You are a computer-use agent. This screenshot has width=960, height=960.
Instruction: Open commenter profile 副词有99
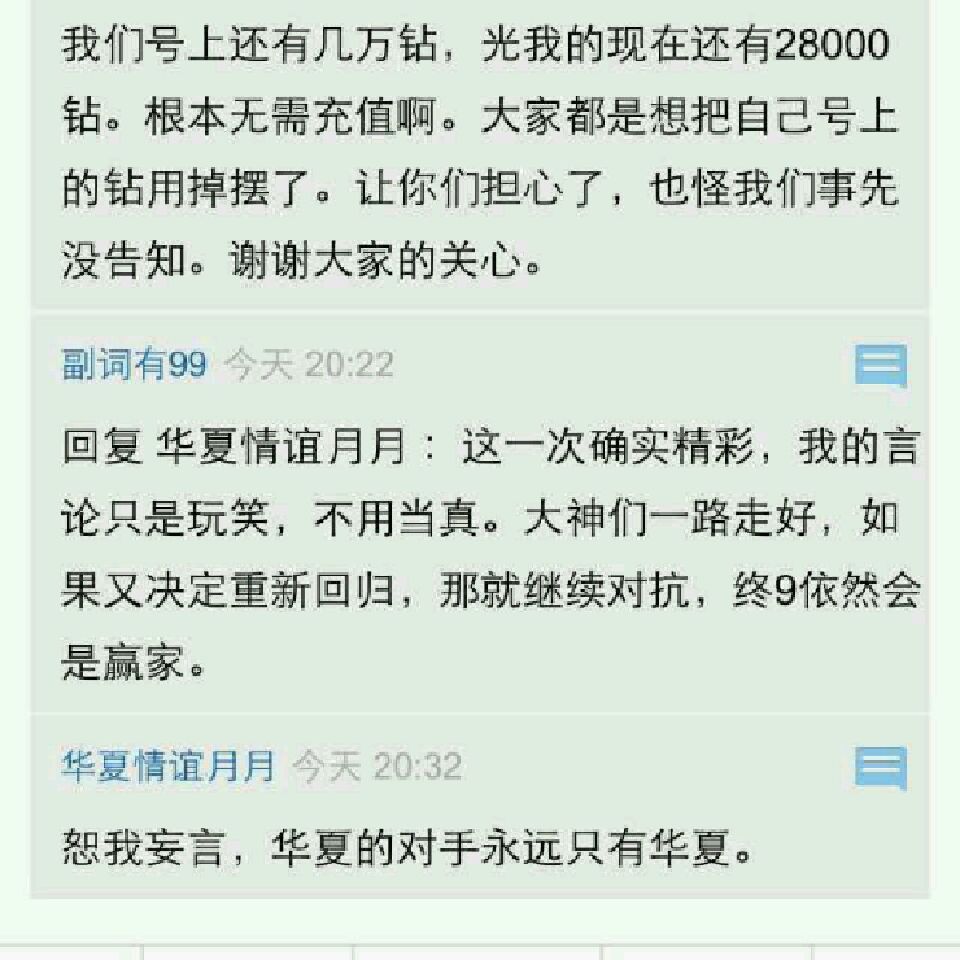[135, 364]
